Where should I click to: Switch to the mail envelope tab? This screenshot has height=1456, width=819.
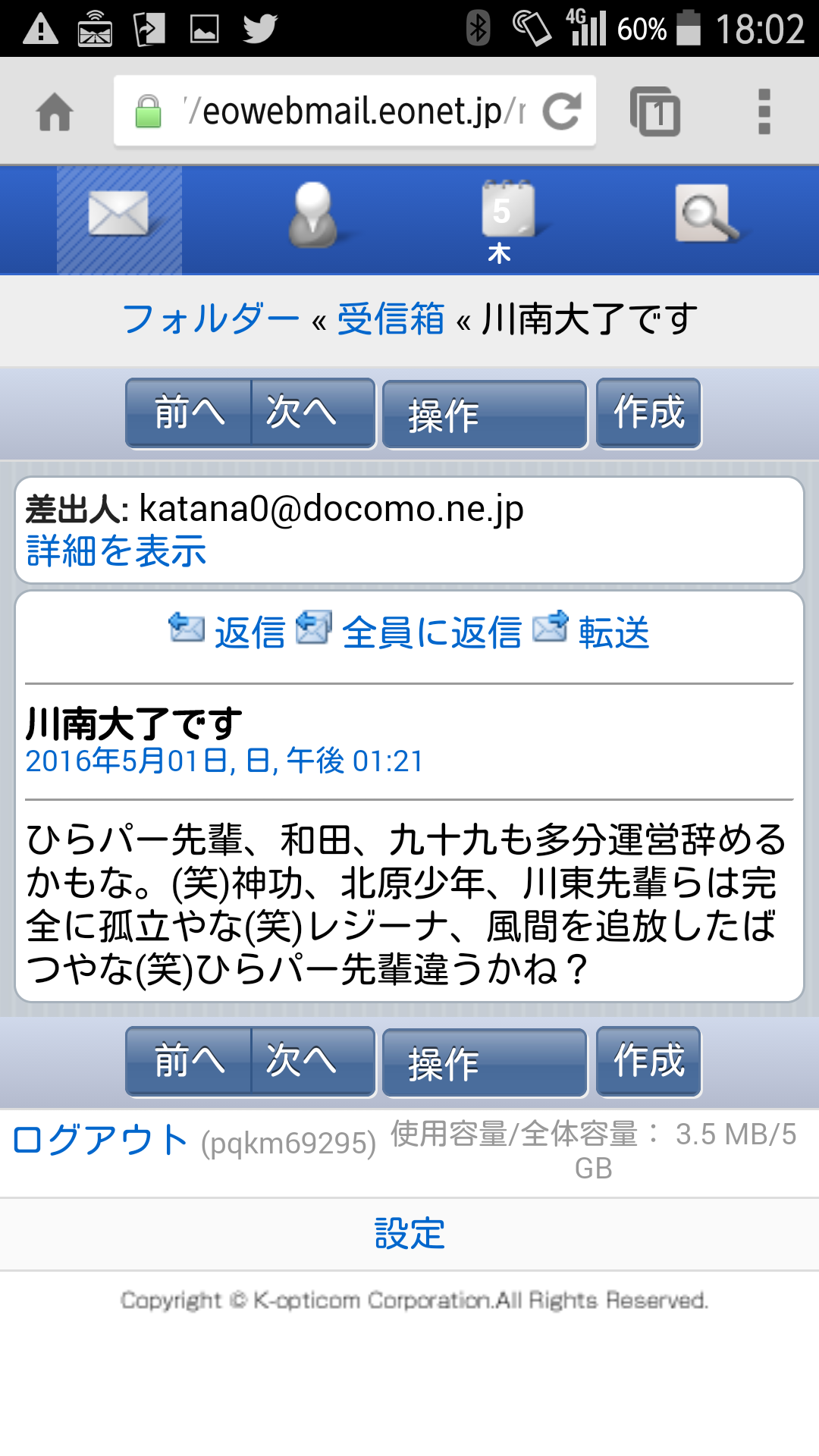click(x=119, y=219)
